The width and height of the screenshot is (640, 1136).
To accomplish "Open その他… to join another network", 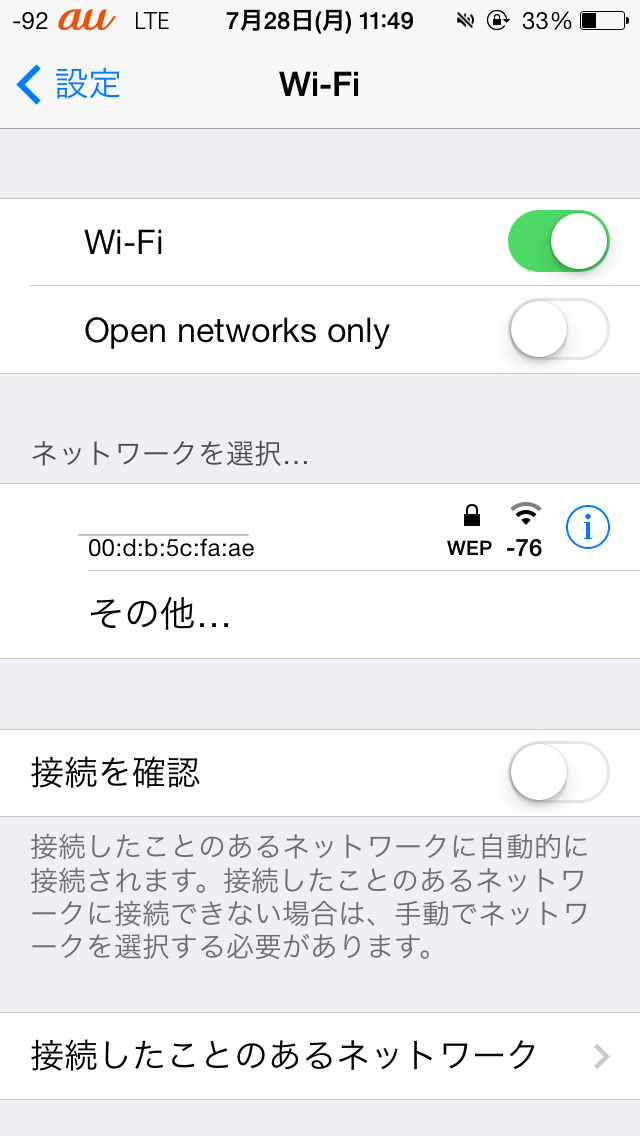I will pos(320,615).
